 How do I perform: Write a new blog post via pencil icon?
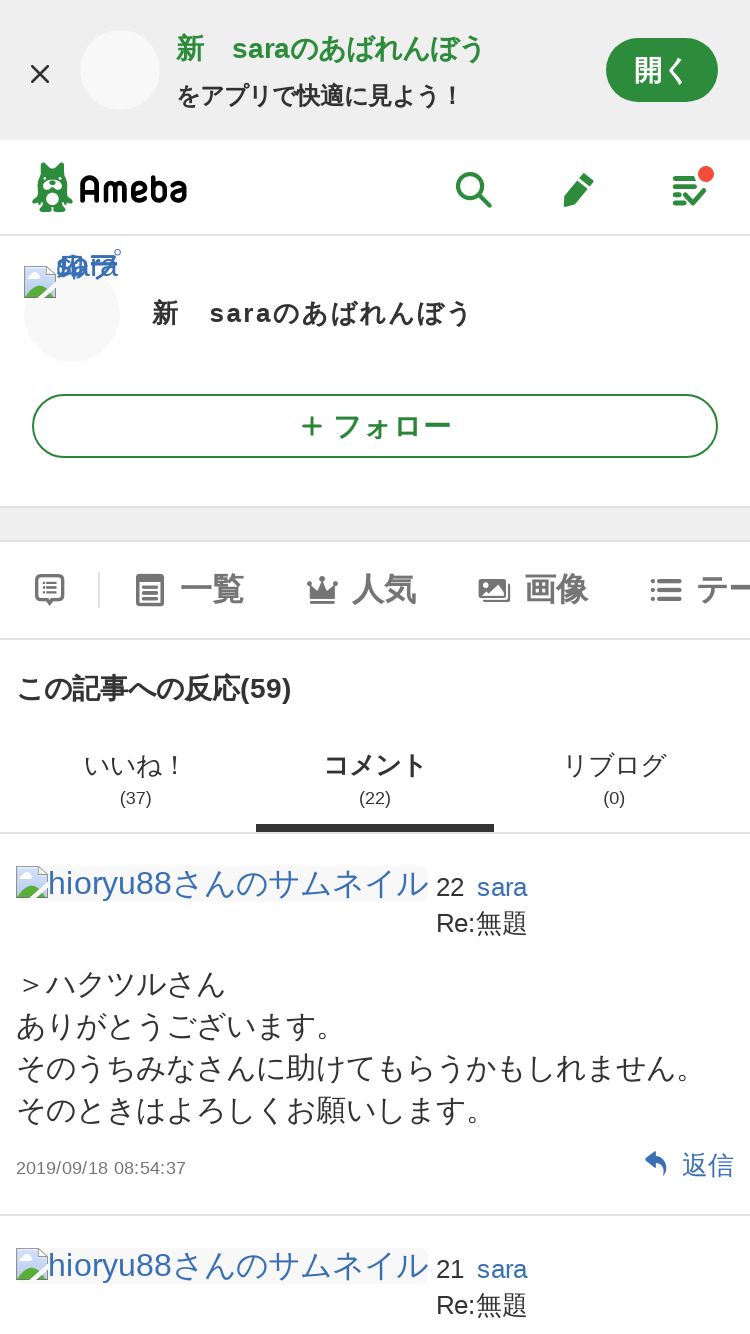578,189
